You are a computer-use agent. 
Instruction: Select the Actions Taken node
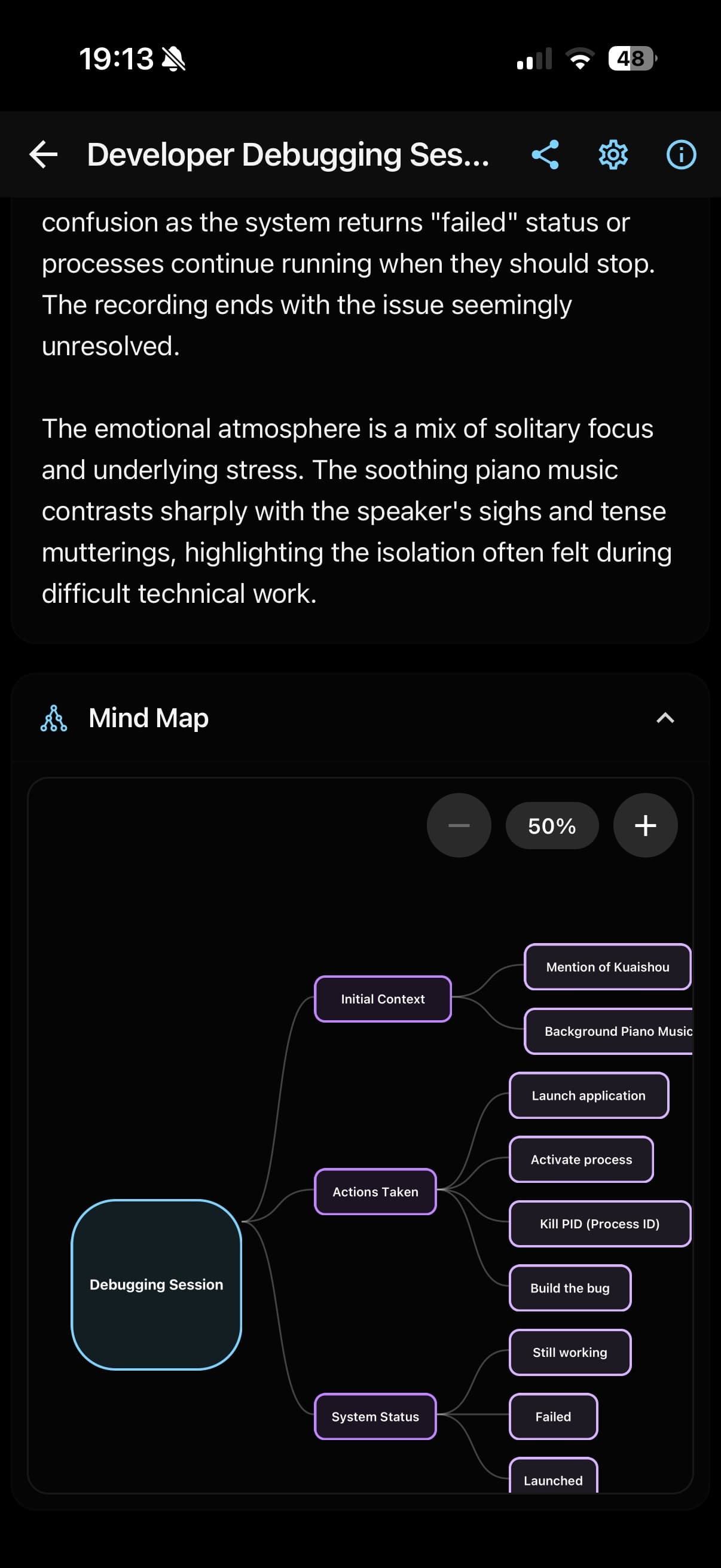pyautogui.click(x=375, y=1192)
